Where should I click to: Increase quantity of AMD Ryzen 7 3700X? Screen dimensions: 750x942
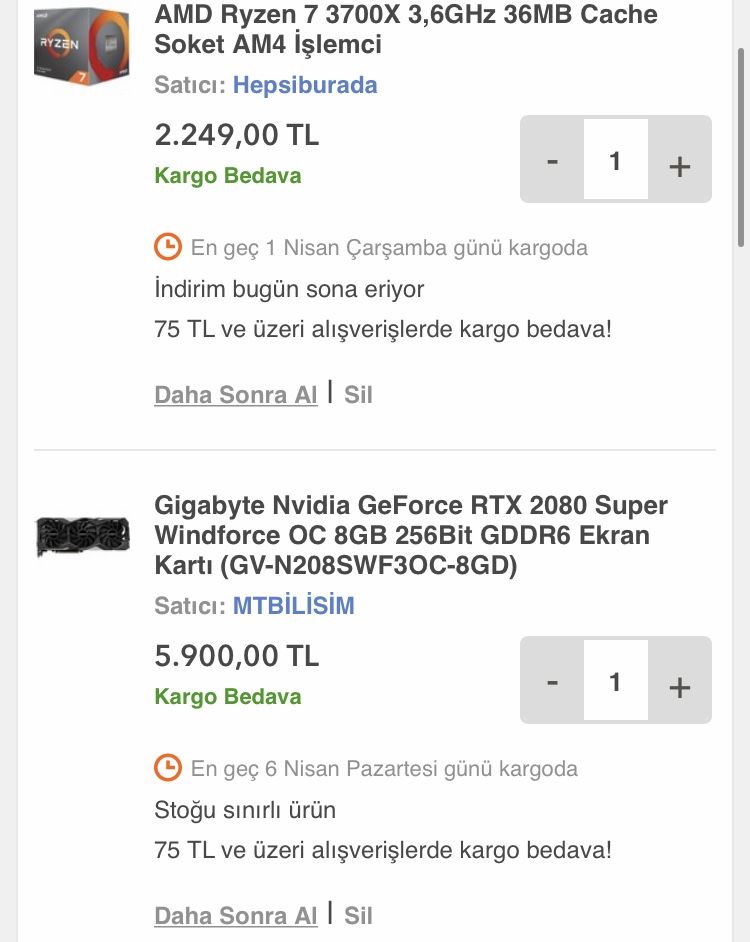[x=680, y=164]
